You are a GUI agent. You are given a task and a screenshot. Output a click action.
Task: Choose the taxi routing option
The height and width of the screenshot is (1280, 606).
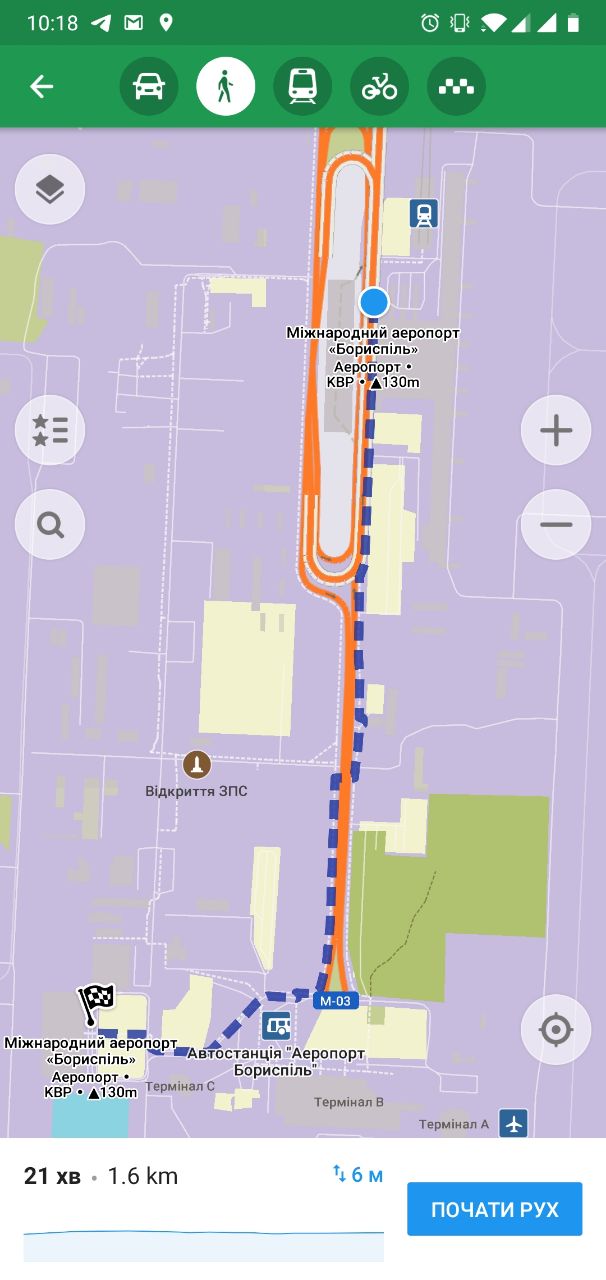point(456,87)
